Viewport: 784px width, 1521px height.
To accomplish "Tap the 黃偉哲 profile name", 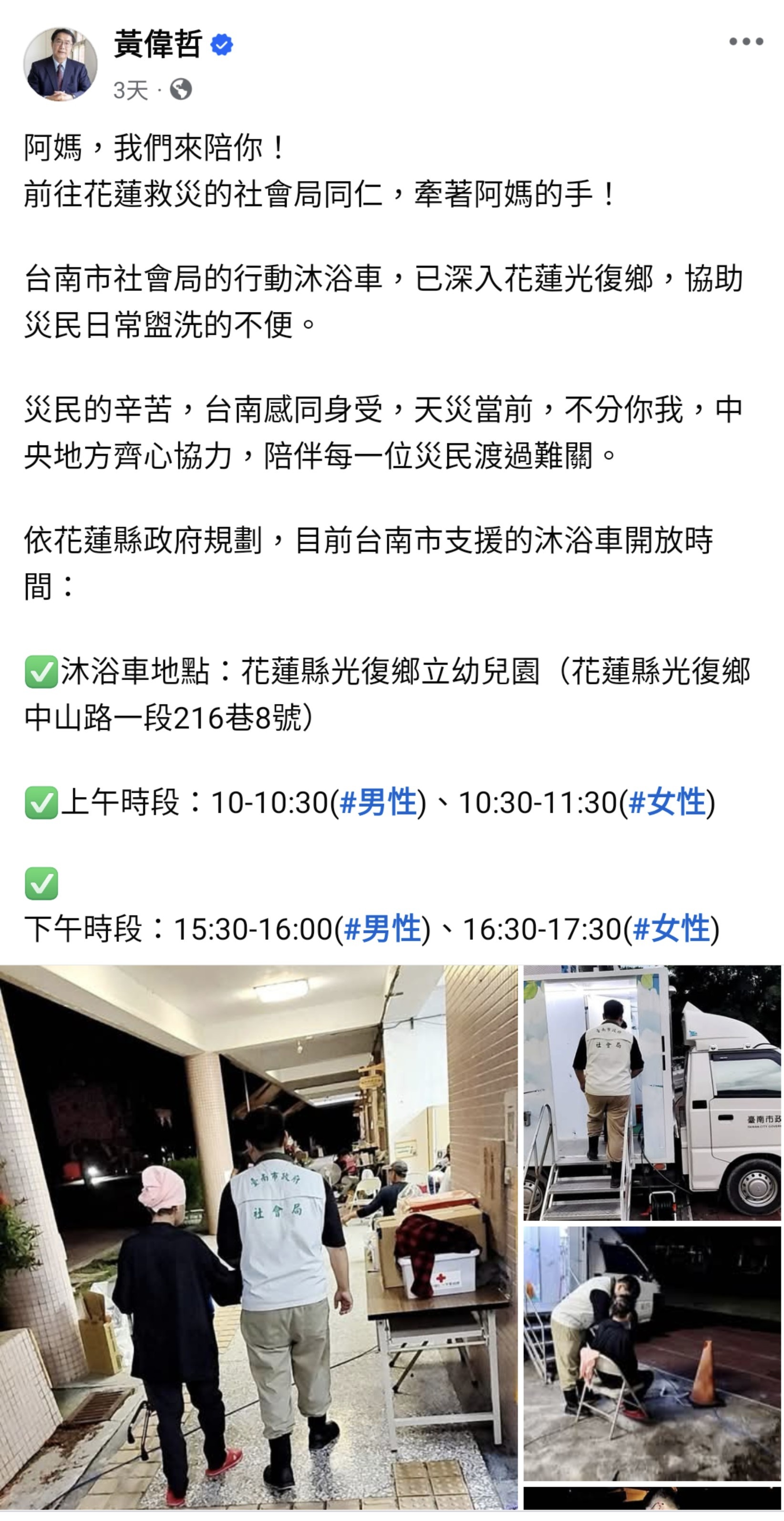I will (x=158, y=44).
